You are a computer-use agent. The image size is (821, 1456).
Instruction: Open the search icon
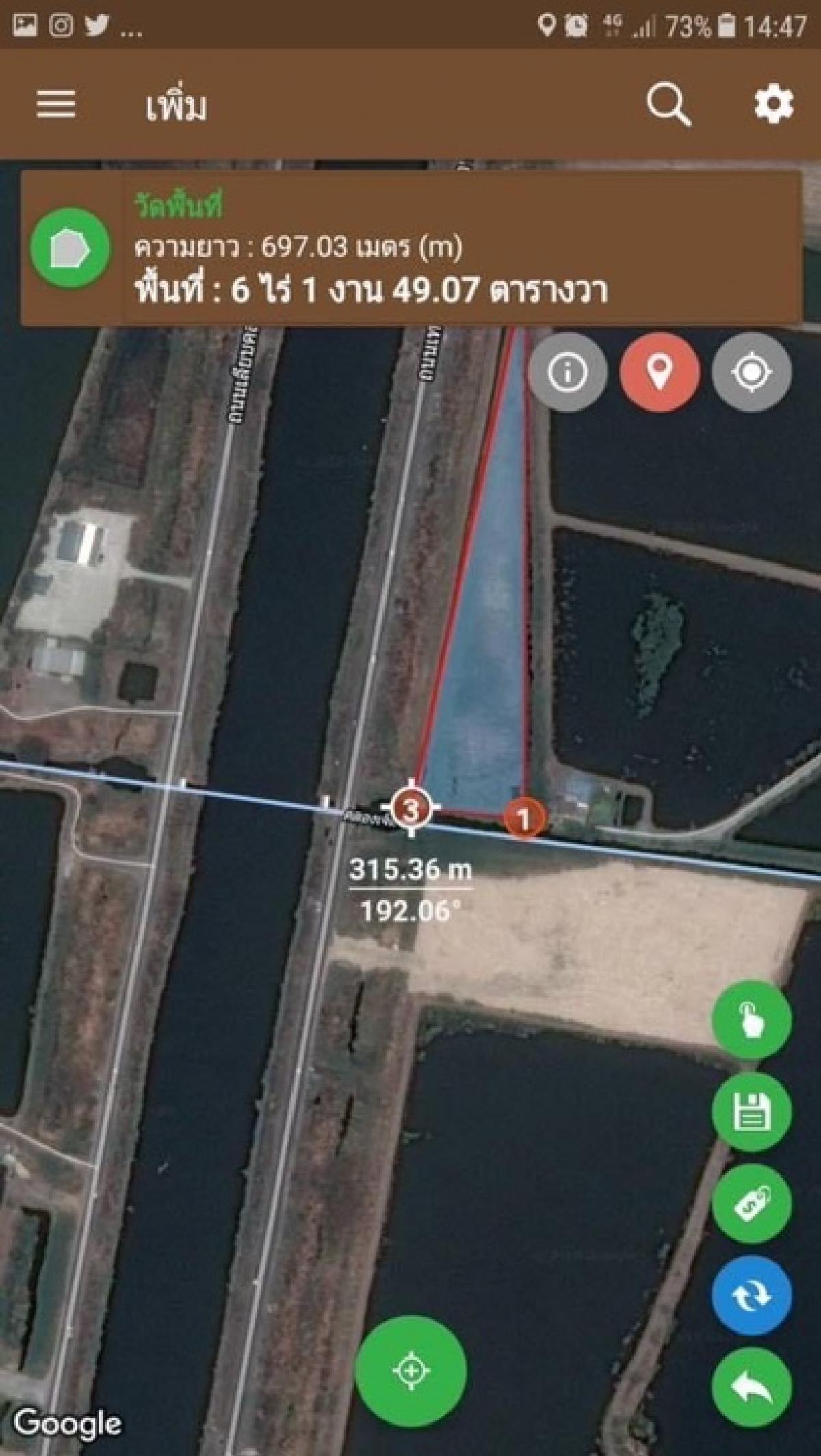tap(668, 105)
